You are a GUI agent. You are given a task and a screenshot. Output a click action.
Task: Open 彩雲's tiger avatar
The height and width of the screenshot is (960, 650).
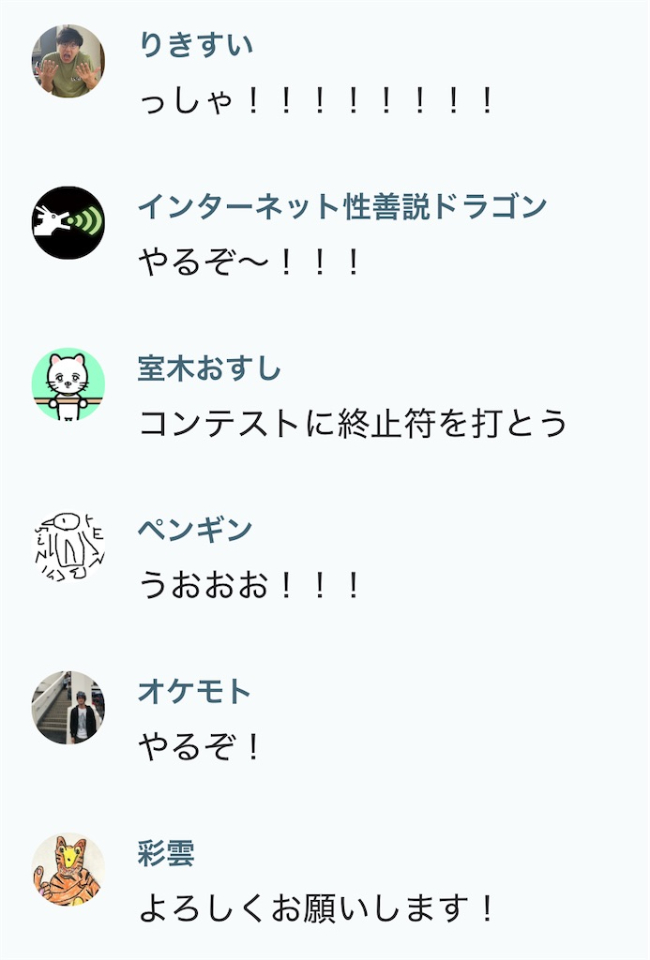pos(68,870)
